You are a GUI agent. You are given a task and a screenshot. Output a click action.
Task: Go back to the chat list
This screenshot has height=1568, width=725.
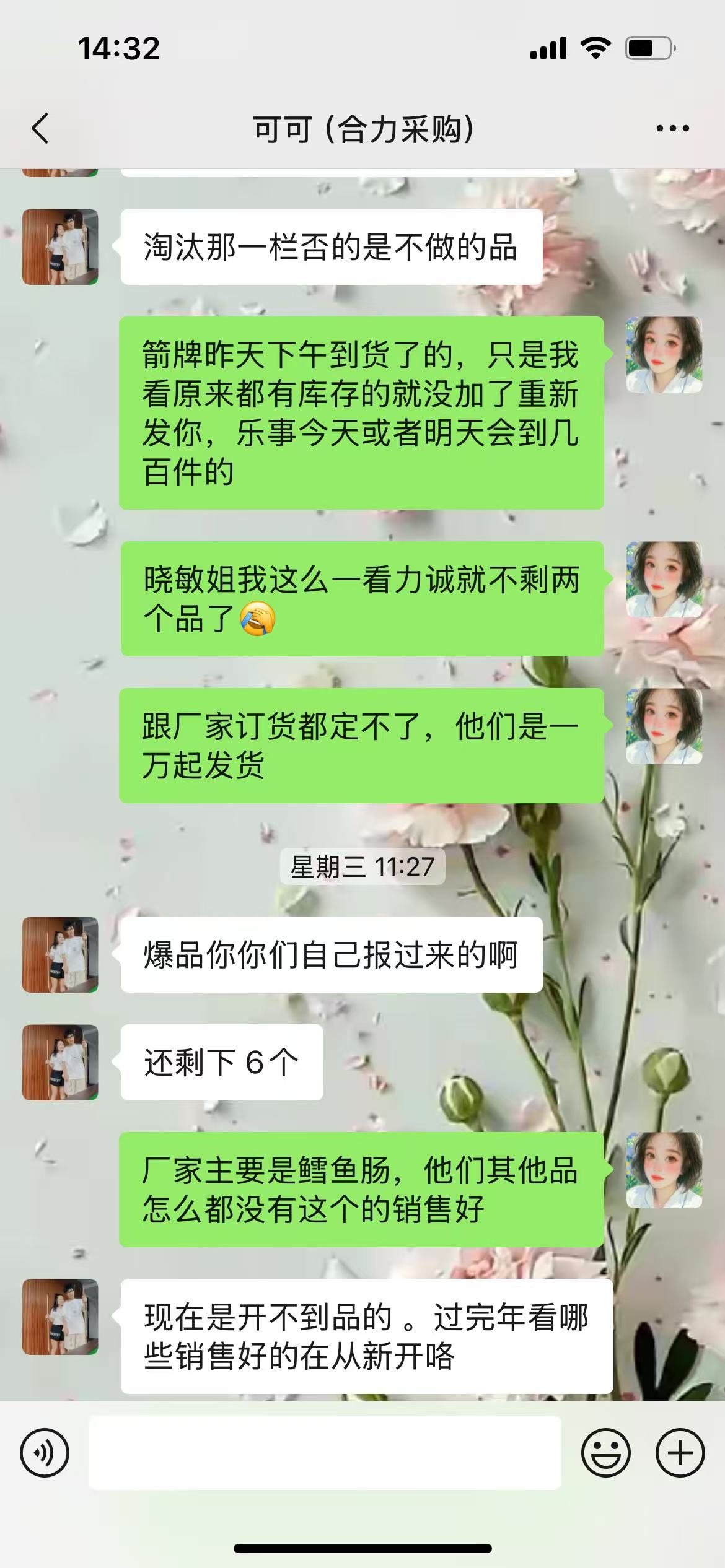click(40, 129)
